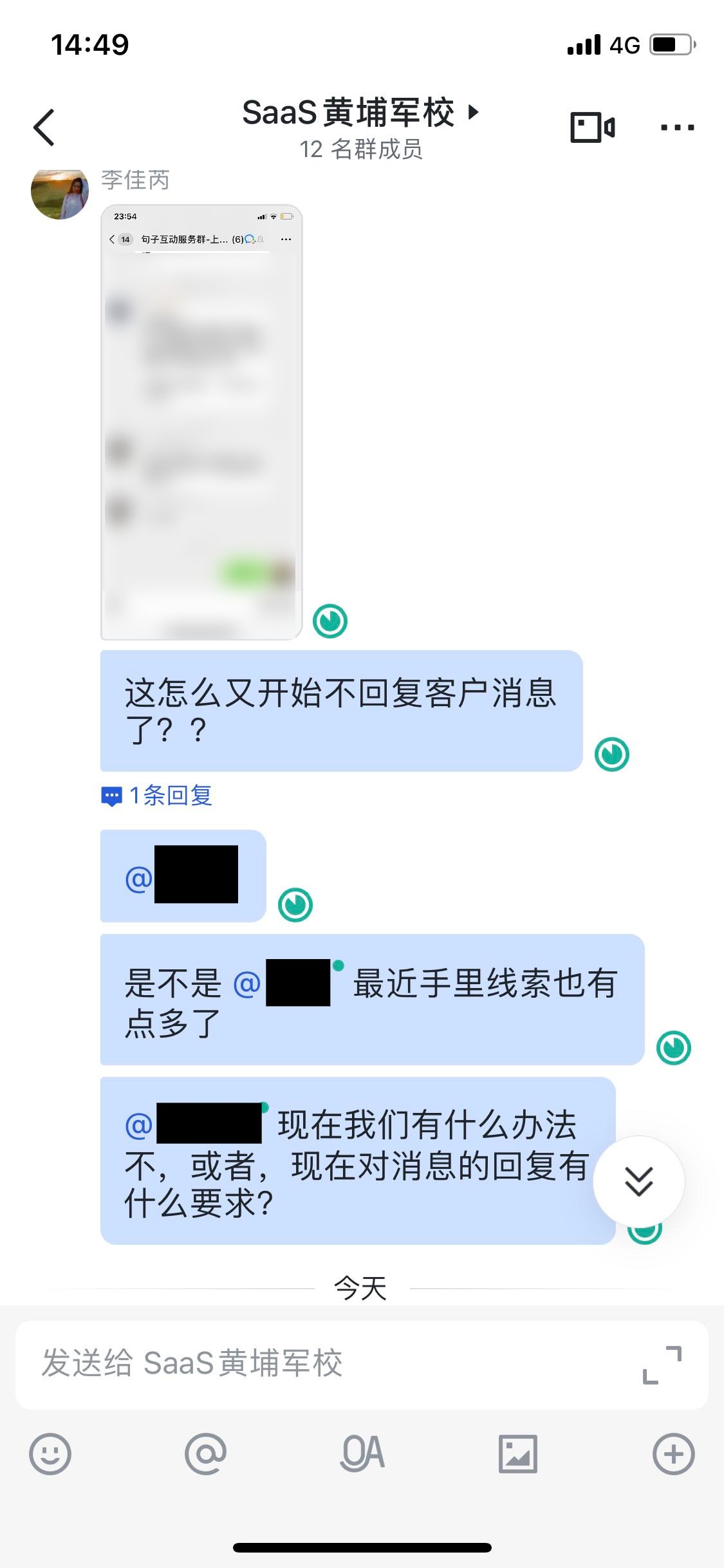
Task: Expand the message input to full screen
Action: tap(662, 1365)
